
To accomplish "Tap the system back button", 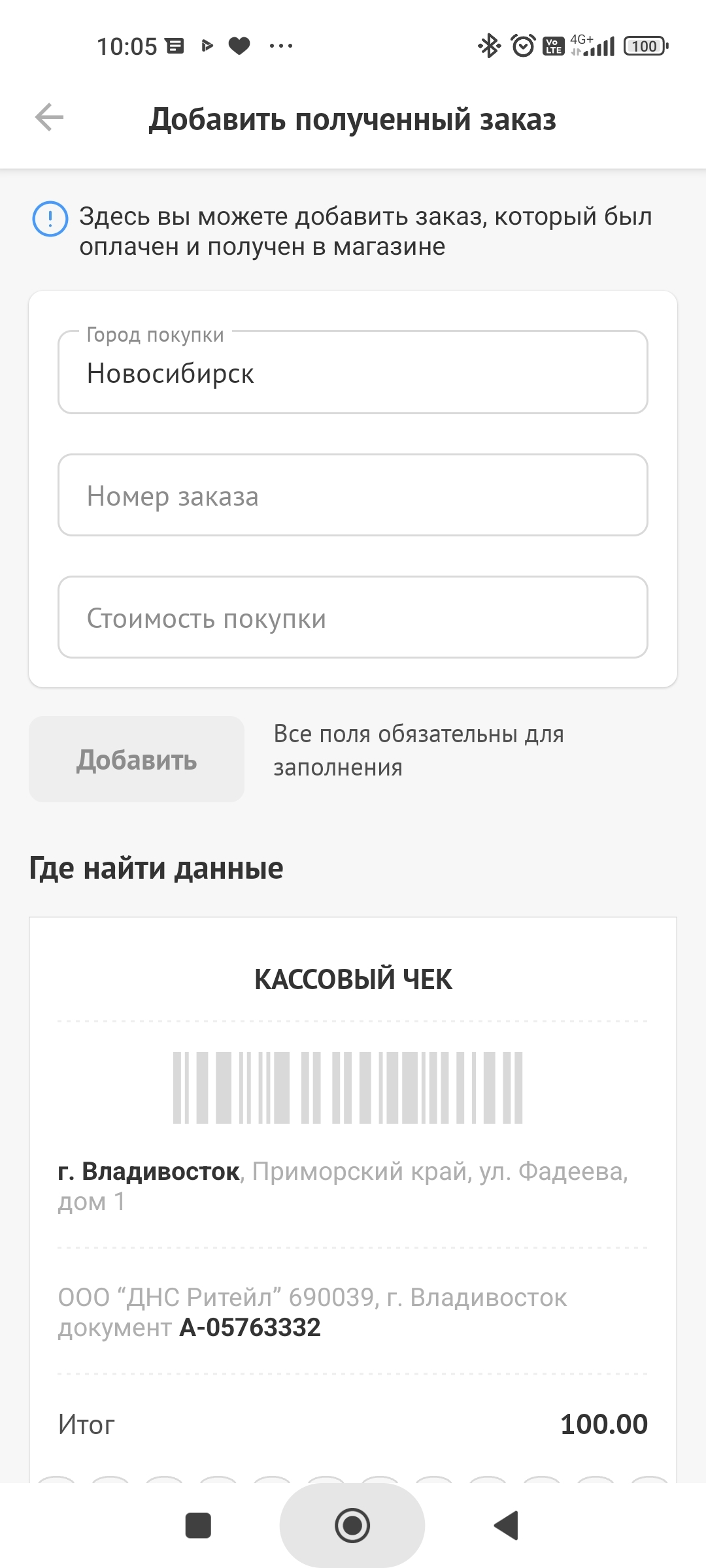I will click(507, 1526).
